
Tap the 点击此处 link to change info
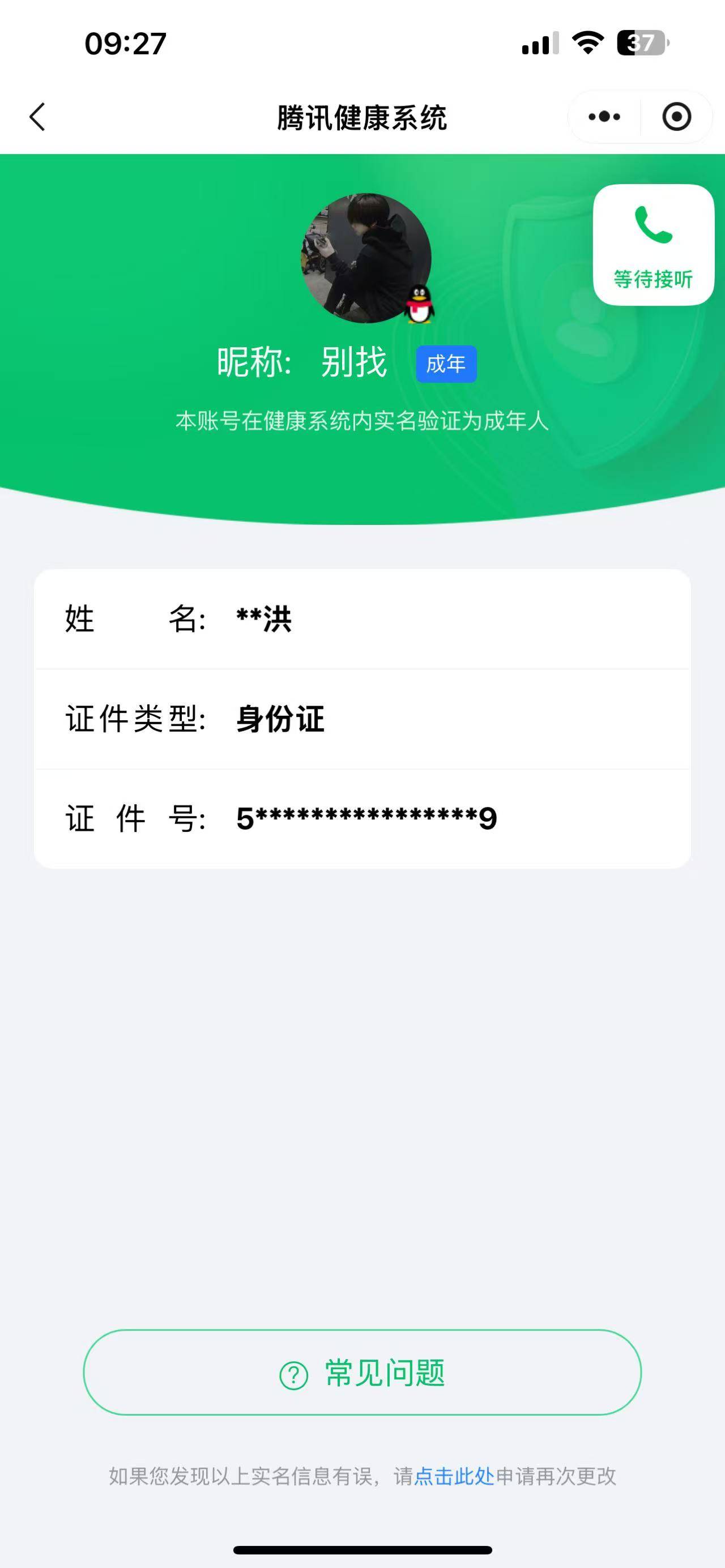tap(454, 1476)
